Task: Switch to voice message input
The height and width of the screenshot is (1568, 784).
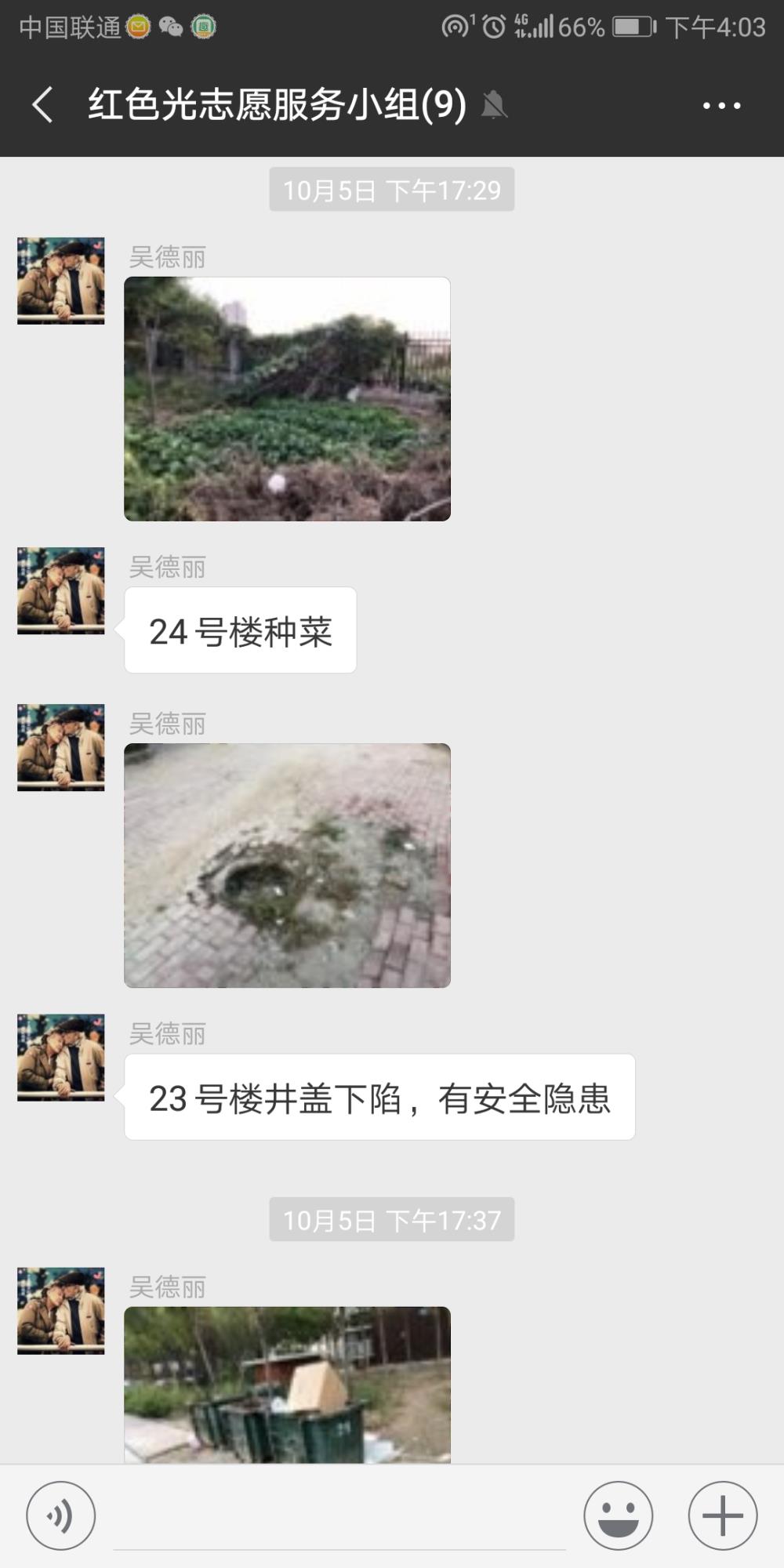Action: pos(61,1515)
